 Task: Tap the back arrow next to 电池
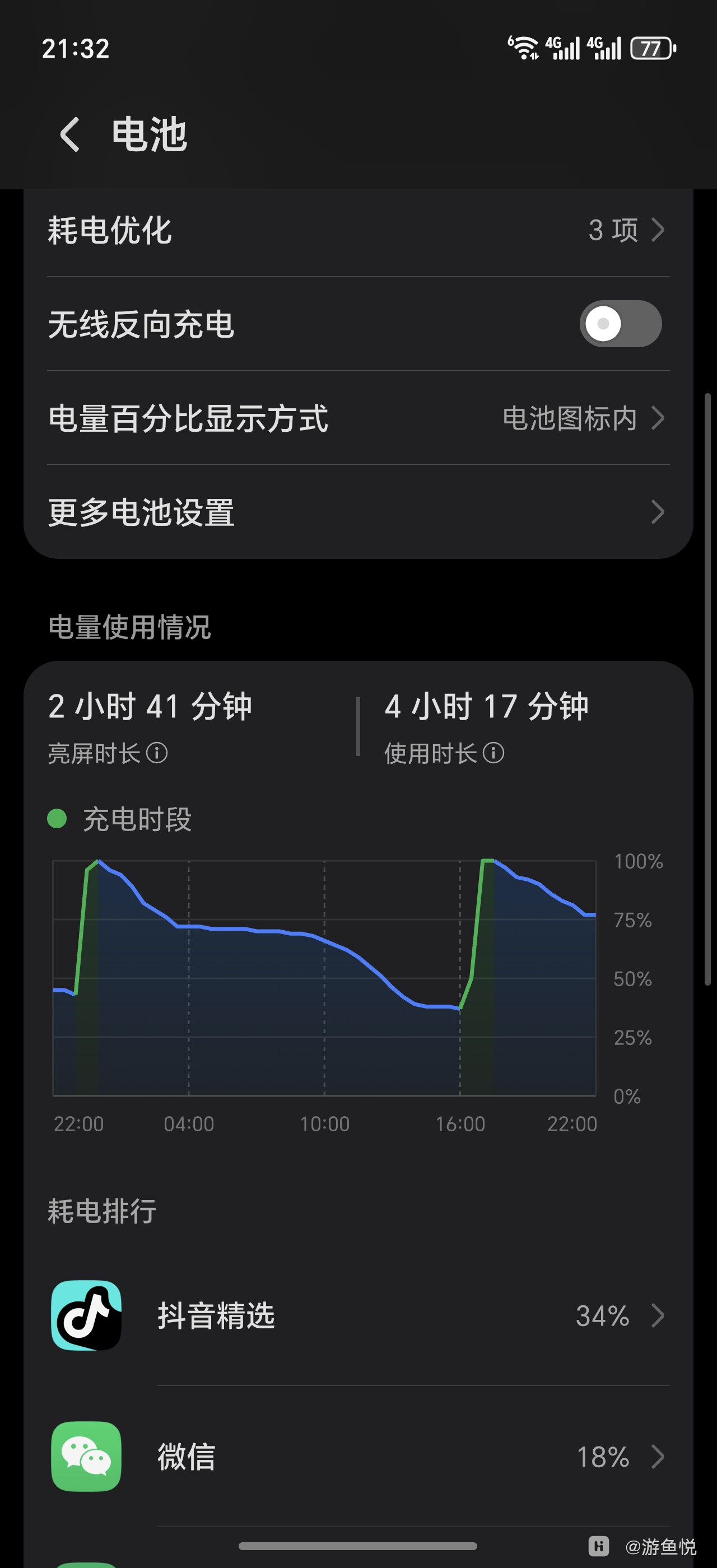(x=69, y=135)
